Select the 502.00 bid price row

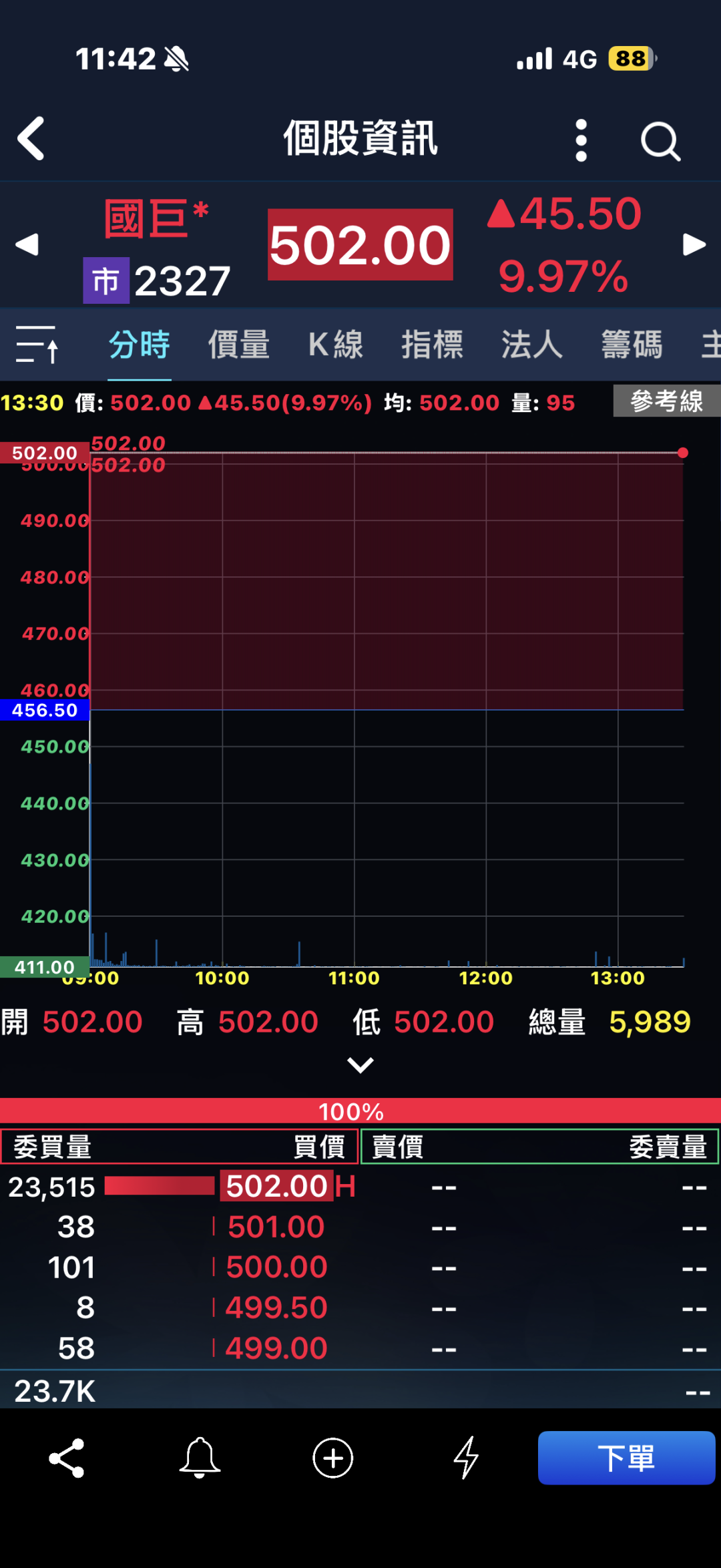(180, 1187)
